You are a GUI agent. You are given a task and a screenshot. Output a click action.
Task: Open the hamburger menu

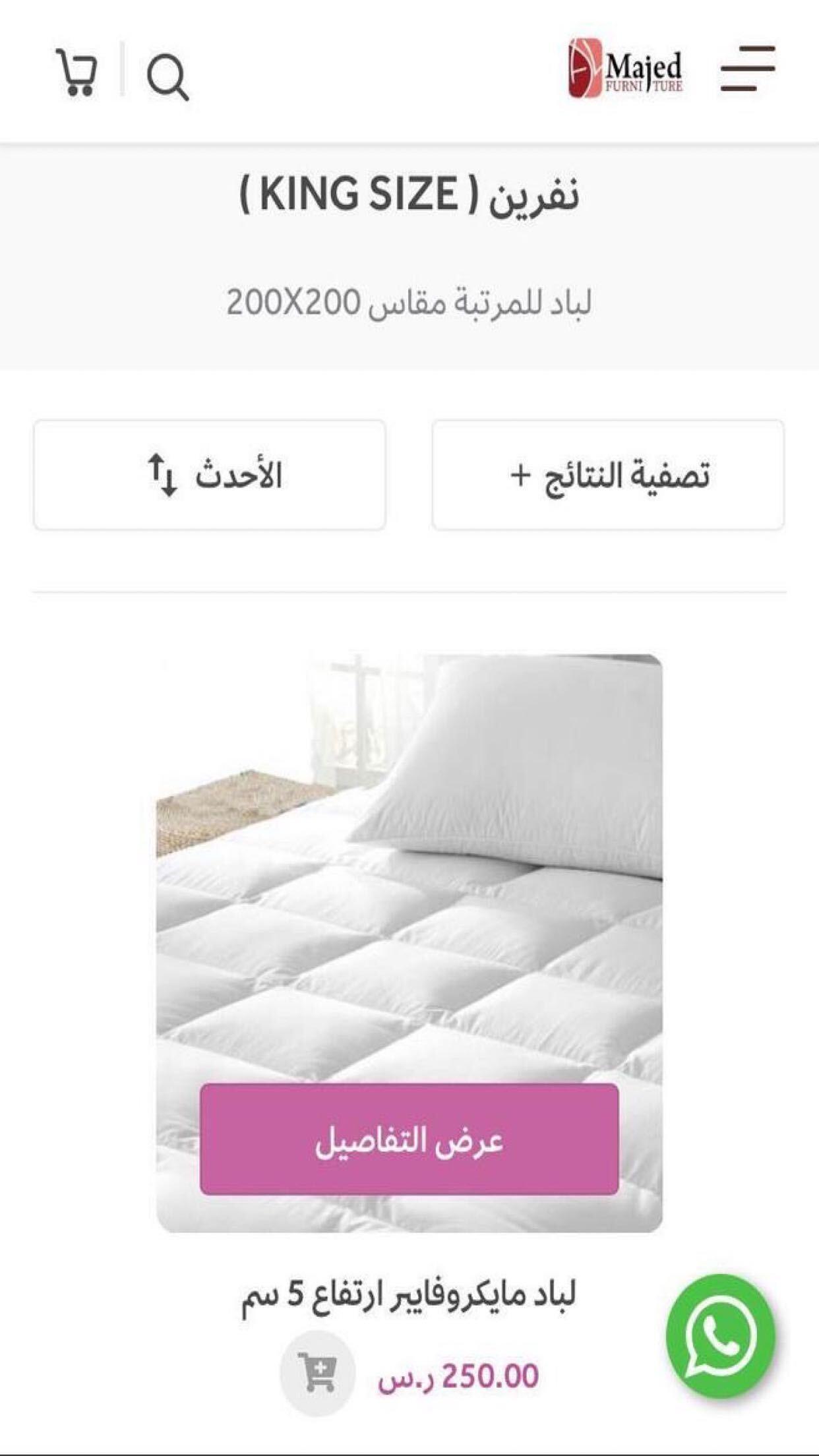pyautogui.click(x=747, y=68)
